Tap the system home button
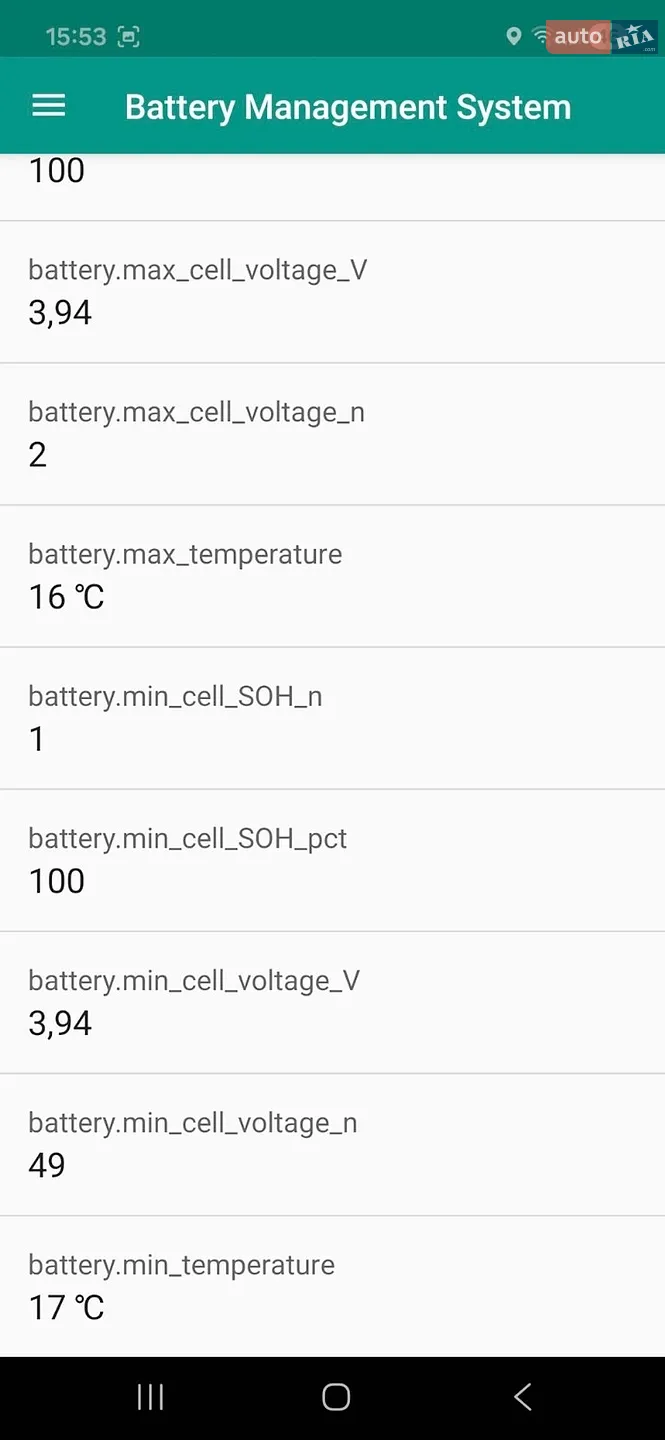665x1440 pixels. click(336, 1397)
